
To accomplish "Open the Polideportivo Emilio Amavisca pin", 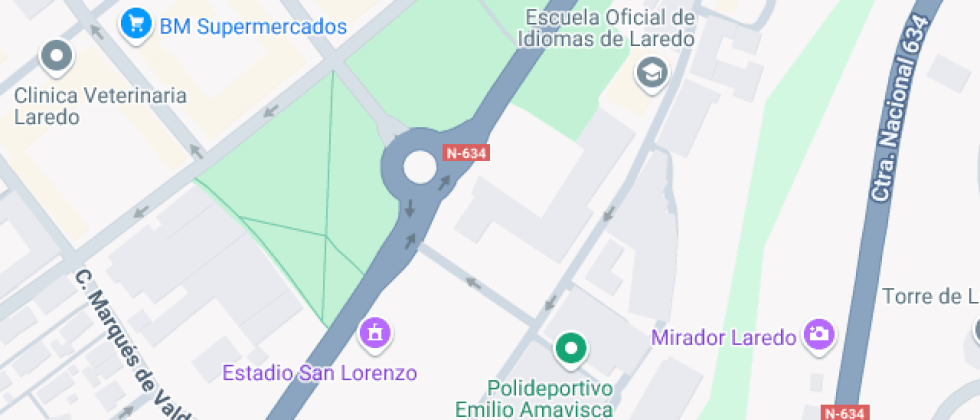I will point(571,348).
